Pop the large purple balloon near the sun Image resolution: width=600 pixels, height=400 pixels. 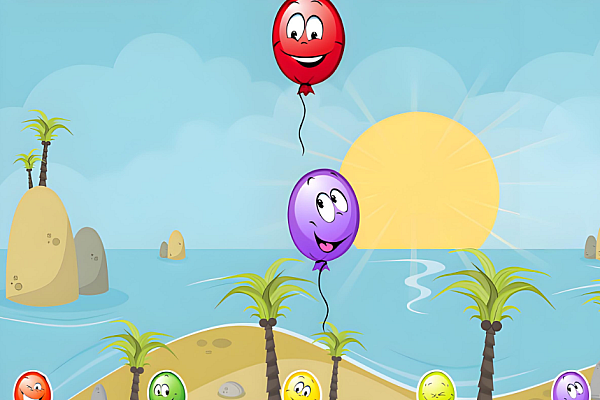click(x=323, y=217)
